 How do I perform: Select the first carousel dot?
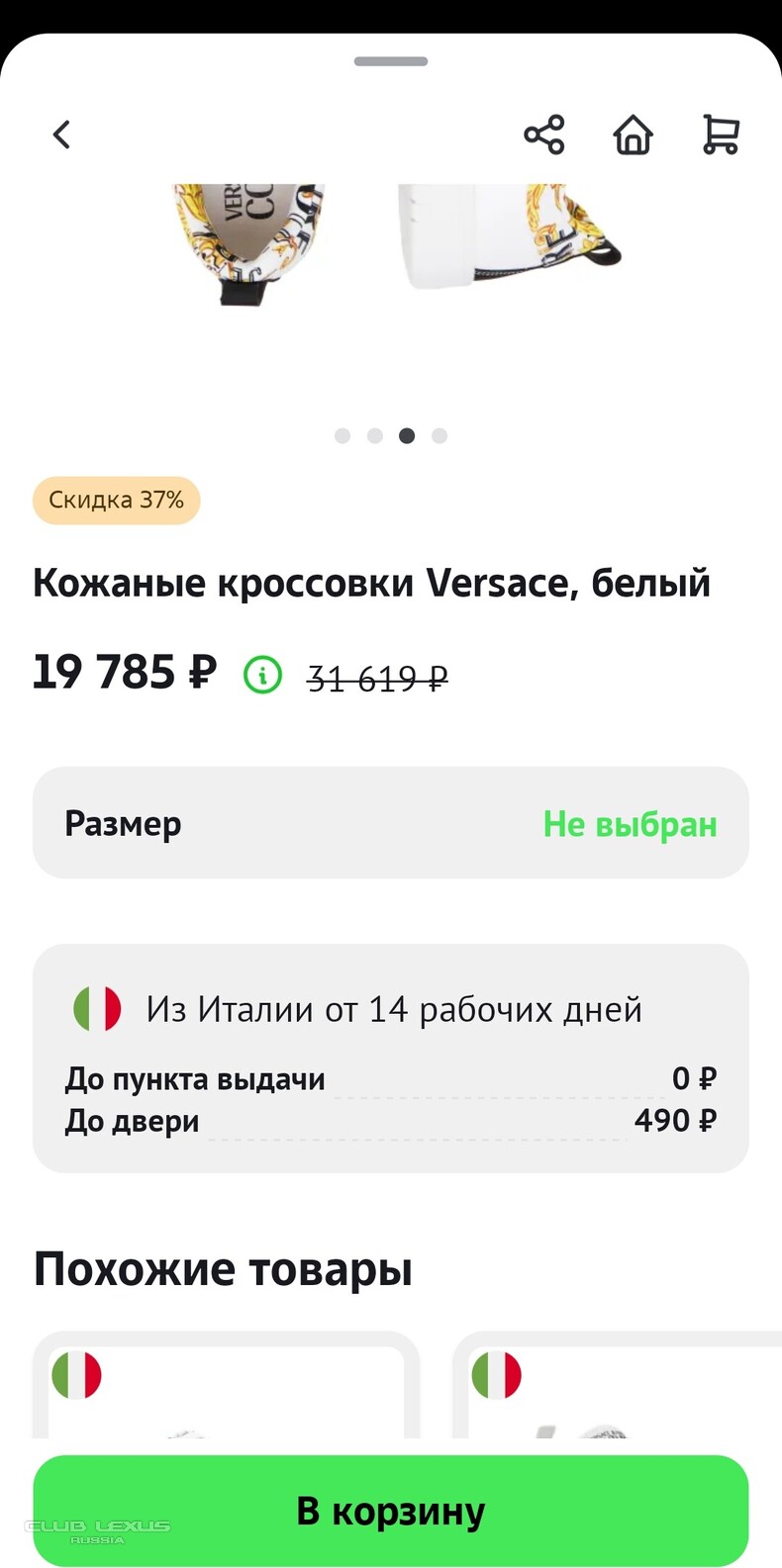[x=342, y=435]
